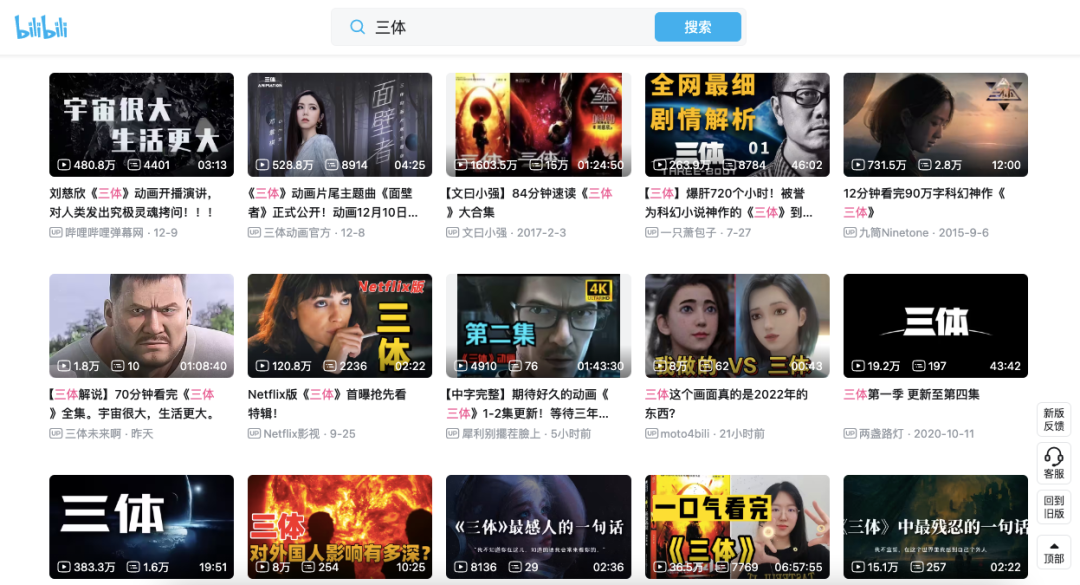Tap the blue 搜索 button
The width and height of the screenshot is (1080, 585).
697,27
